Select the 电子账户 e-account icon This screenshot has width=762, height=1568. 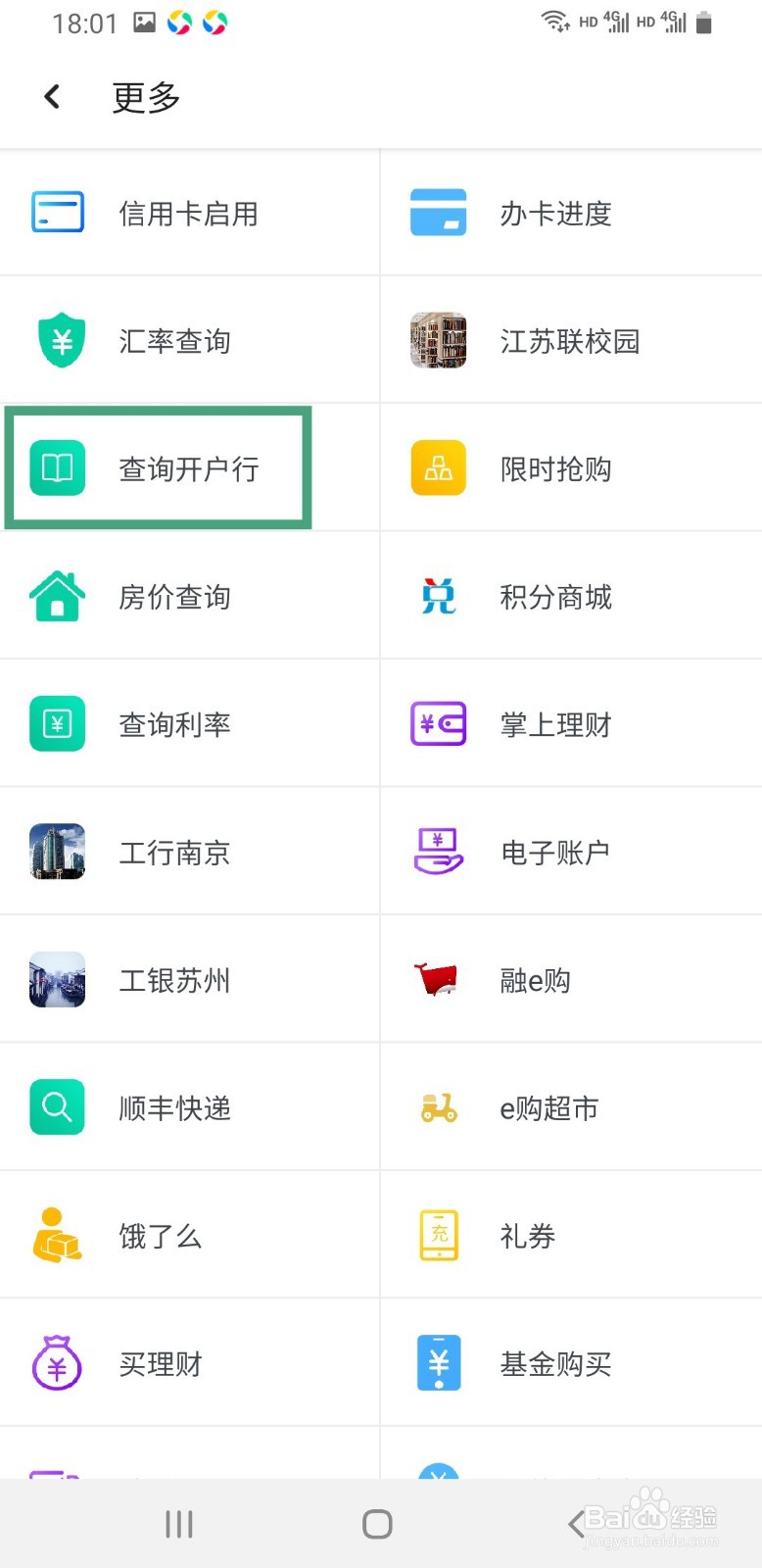(437, 851)
